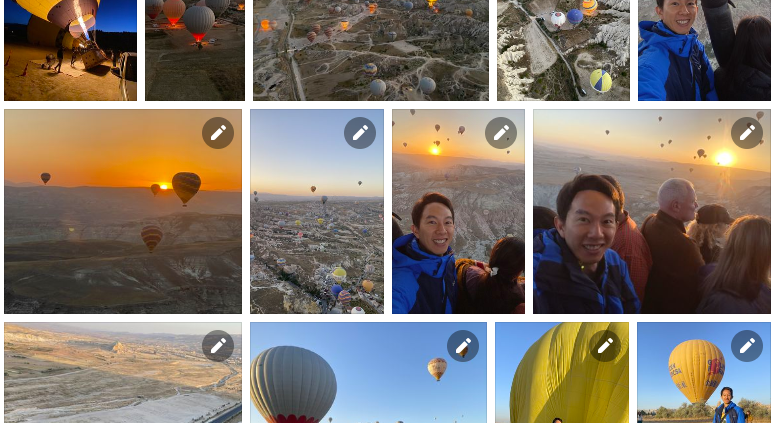
Task: Open the top-row selfie of the man in blue
Action: tap(704, 50)
